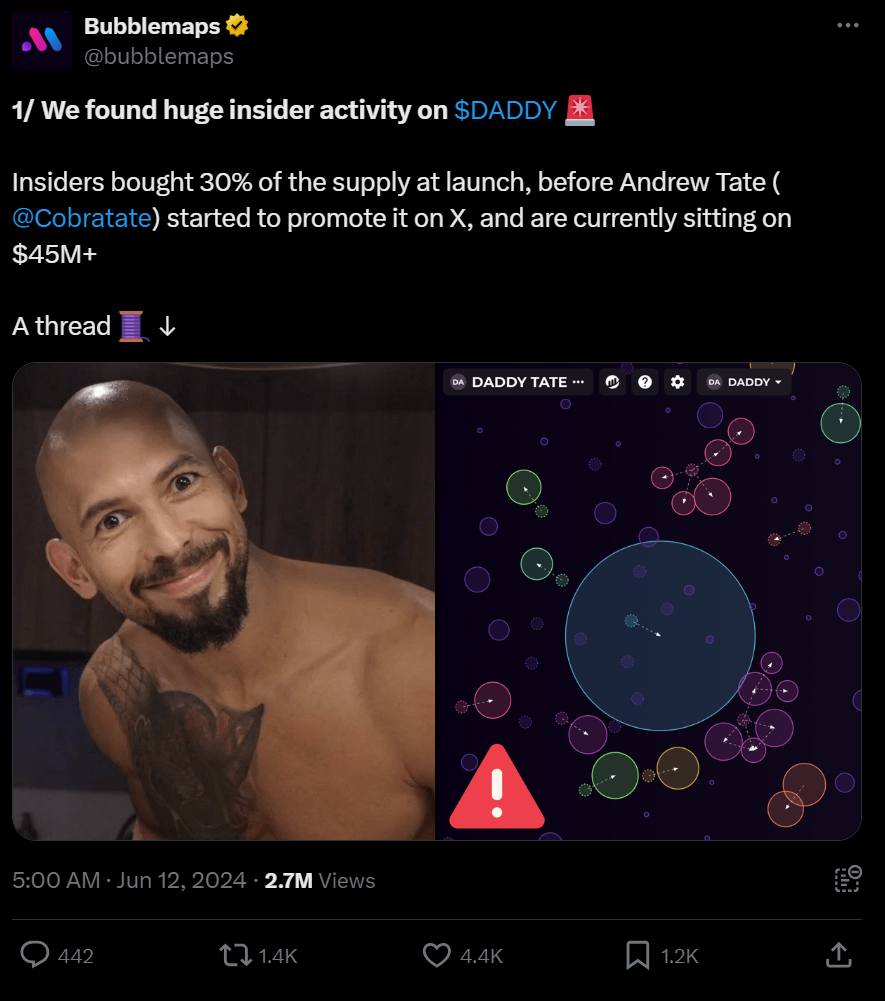Open the reader view icon beside Views
Screen dimensions: 885x1001
click(847, 879)
